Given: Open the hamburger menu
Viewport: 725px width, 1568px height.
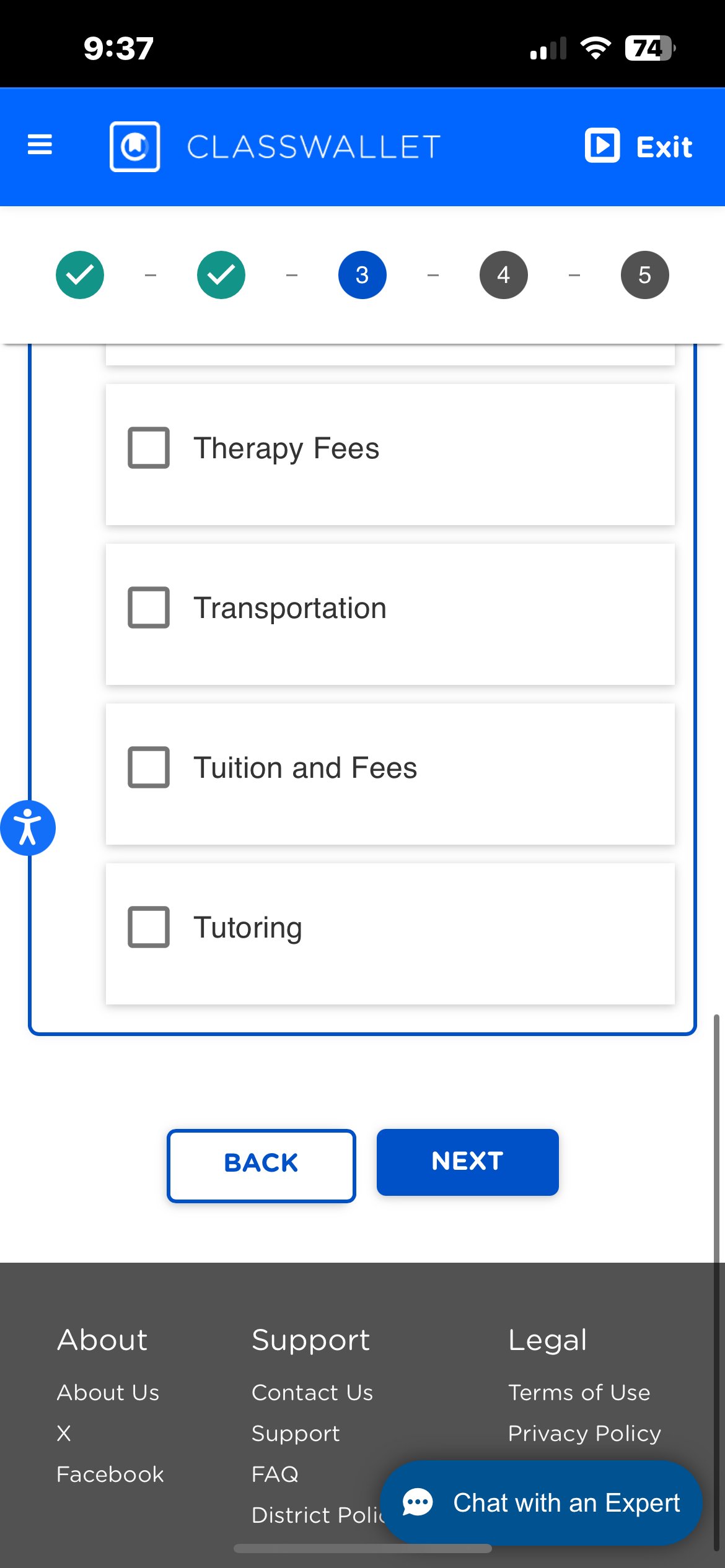Looking at the screenshot, I should 40,145.
